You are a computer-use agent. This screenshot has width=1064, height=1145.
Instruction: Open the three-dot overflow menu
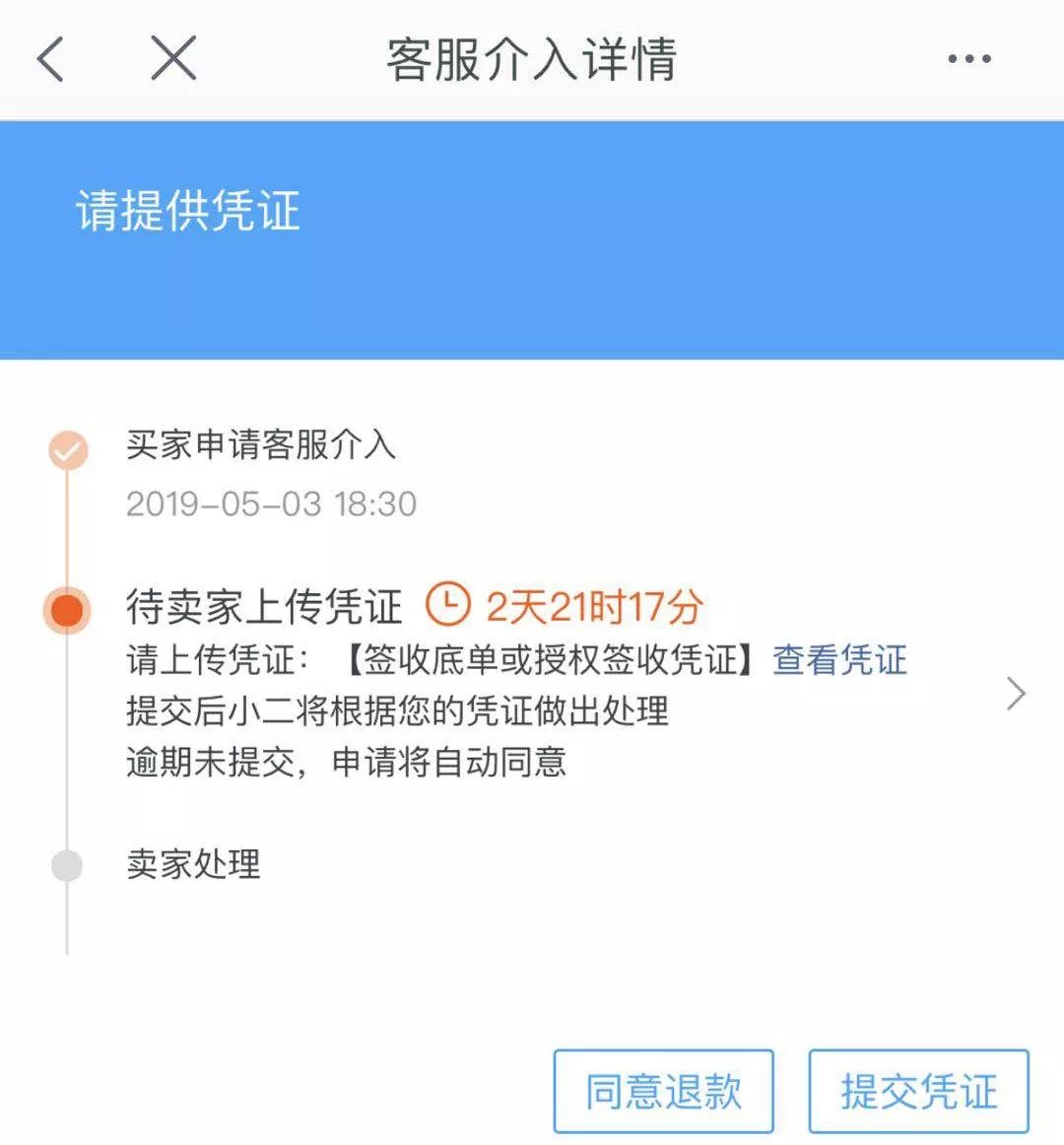[x=968, y=59]
